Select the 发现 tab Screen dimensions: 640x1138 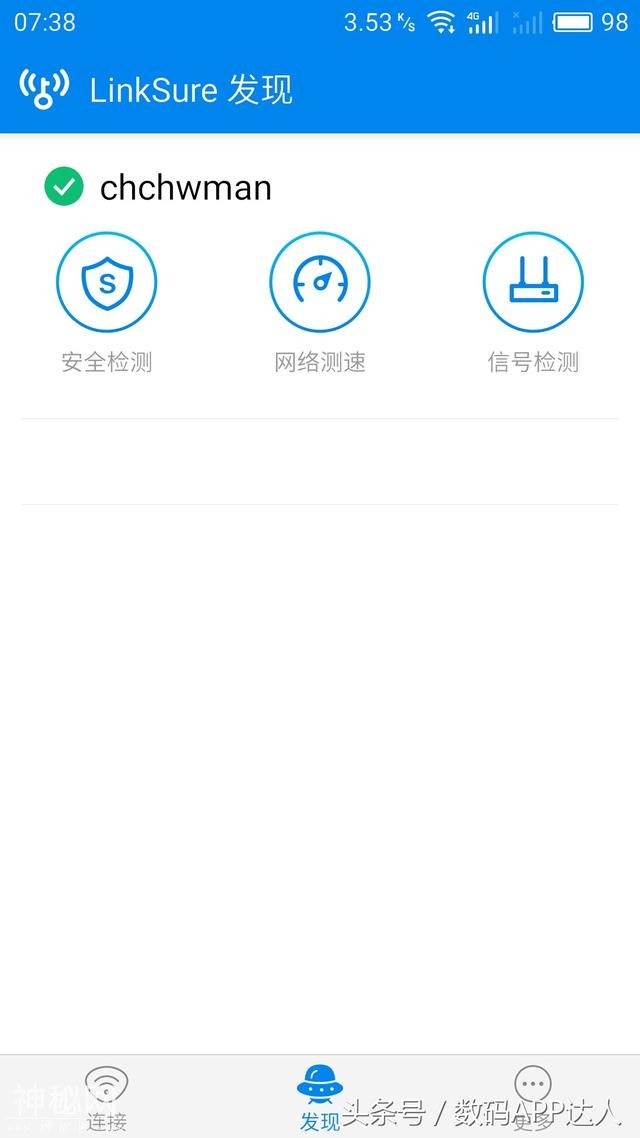point(320,1097)
